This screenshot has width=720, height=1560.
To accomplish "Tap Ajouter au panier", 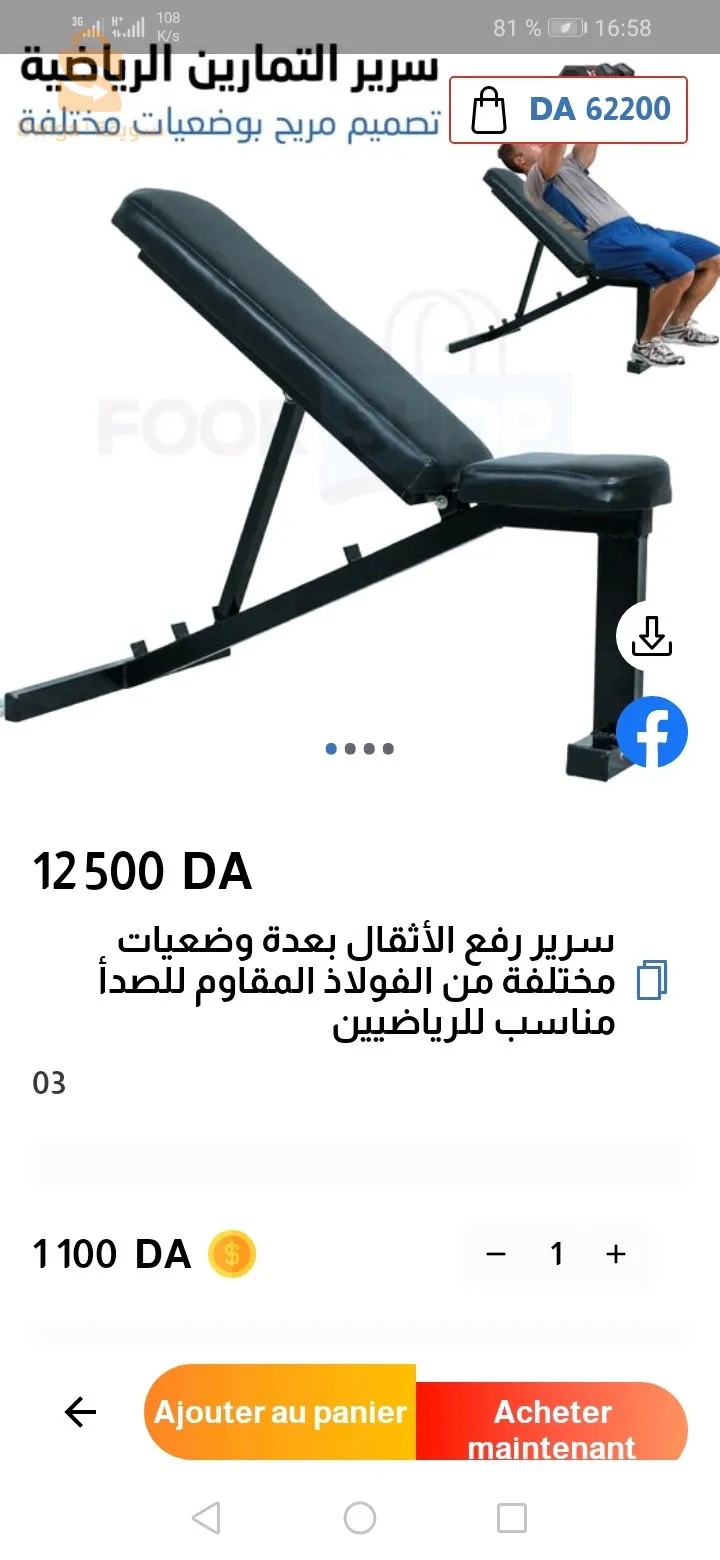I will pos(280,1412).
